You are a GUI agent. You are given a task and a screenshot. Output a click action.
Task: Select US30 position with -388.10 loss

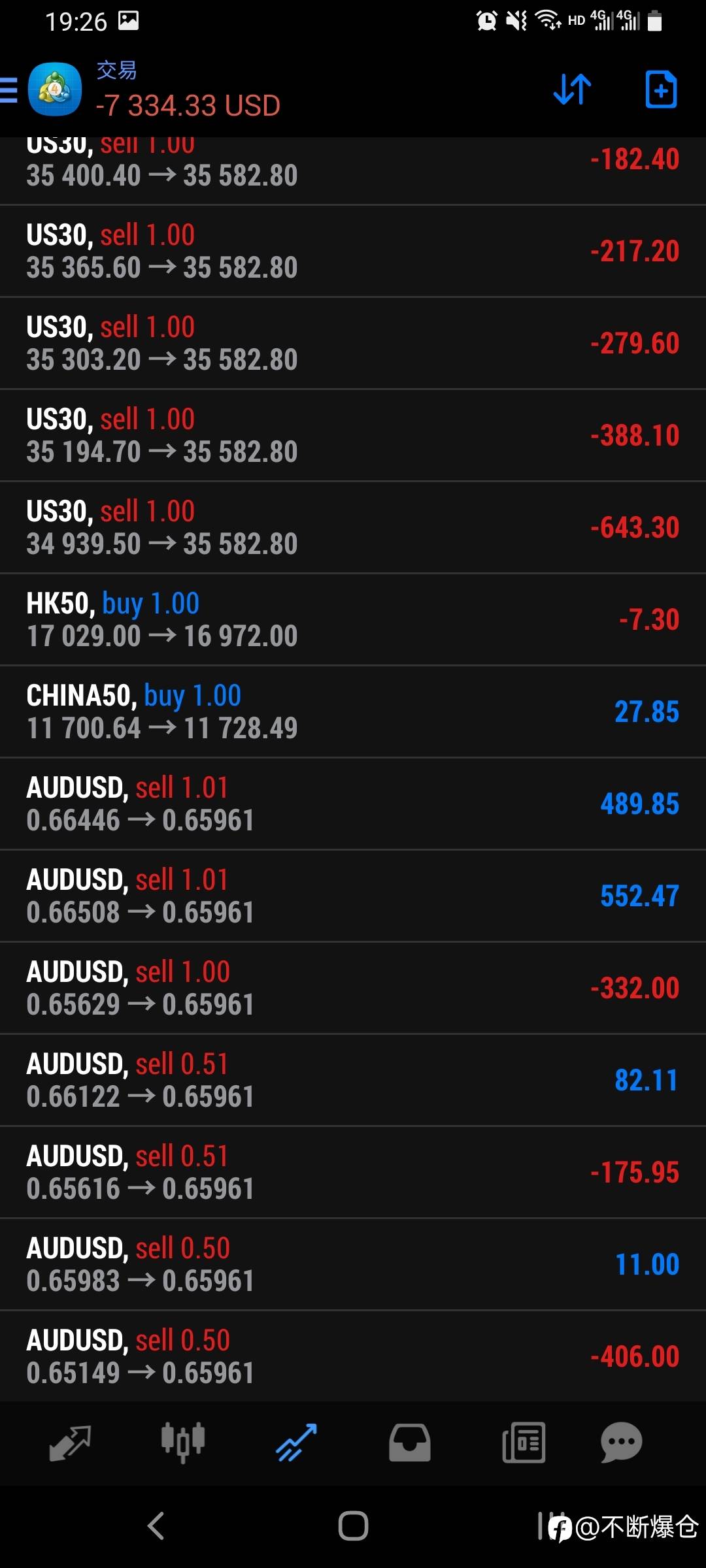pyautogui.click(x=353, y=436)
